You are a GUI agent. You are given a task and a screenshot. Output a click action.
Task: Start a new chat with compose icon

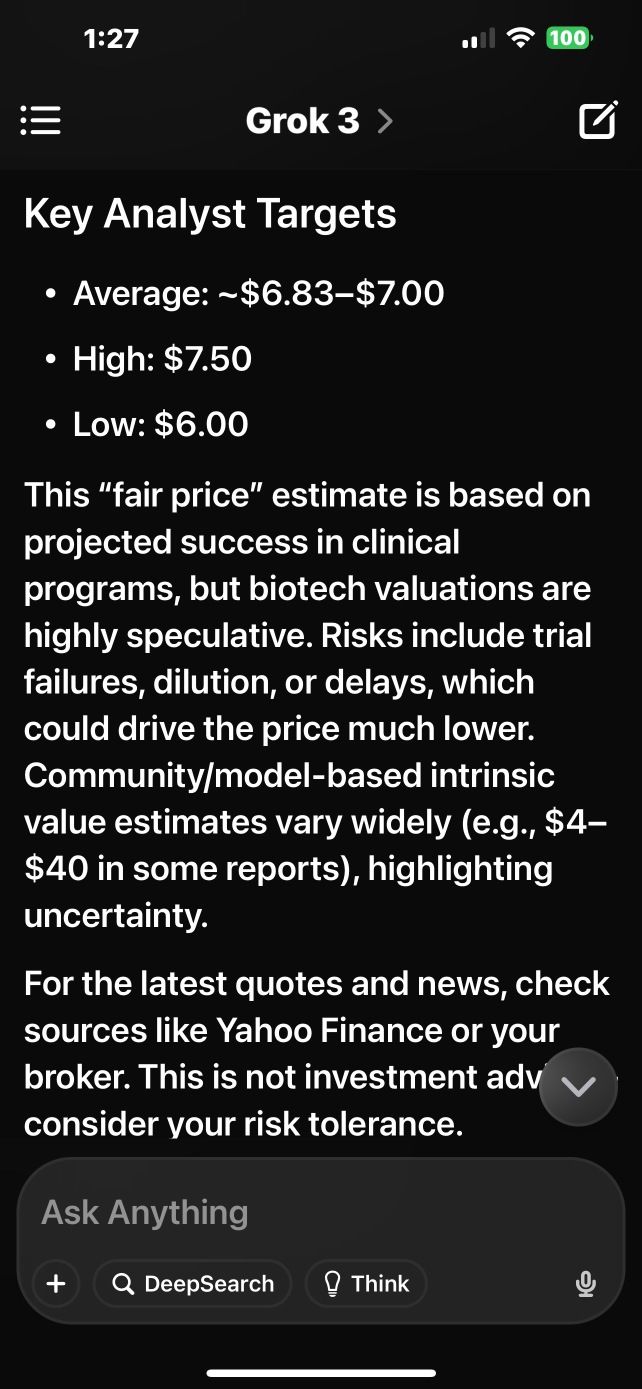[x=598, y=120]
